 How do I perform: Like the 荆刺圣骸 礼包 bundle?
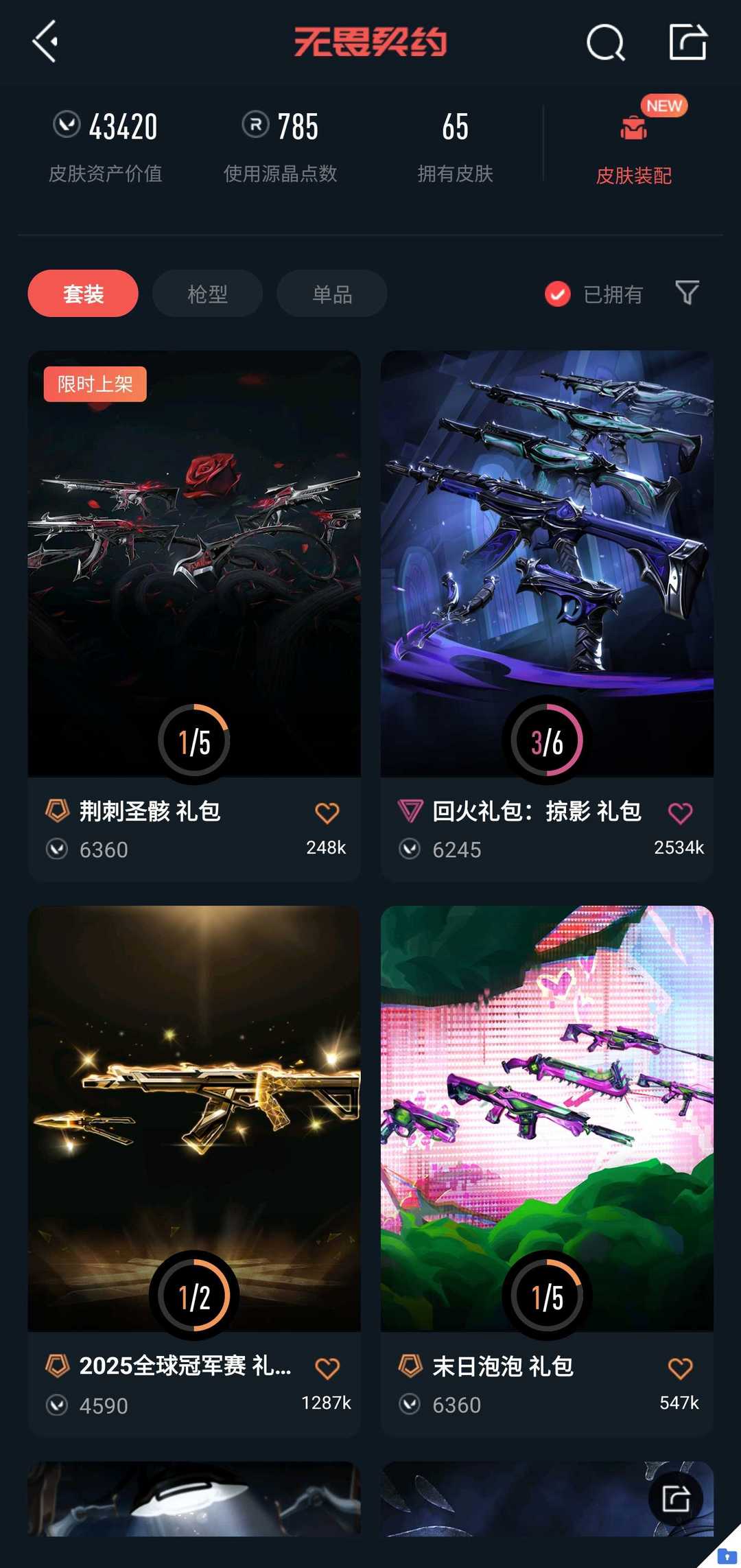pos(327,813)
